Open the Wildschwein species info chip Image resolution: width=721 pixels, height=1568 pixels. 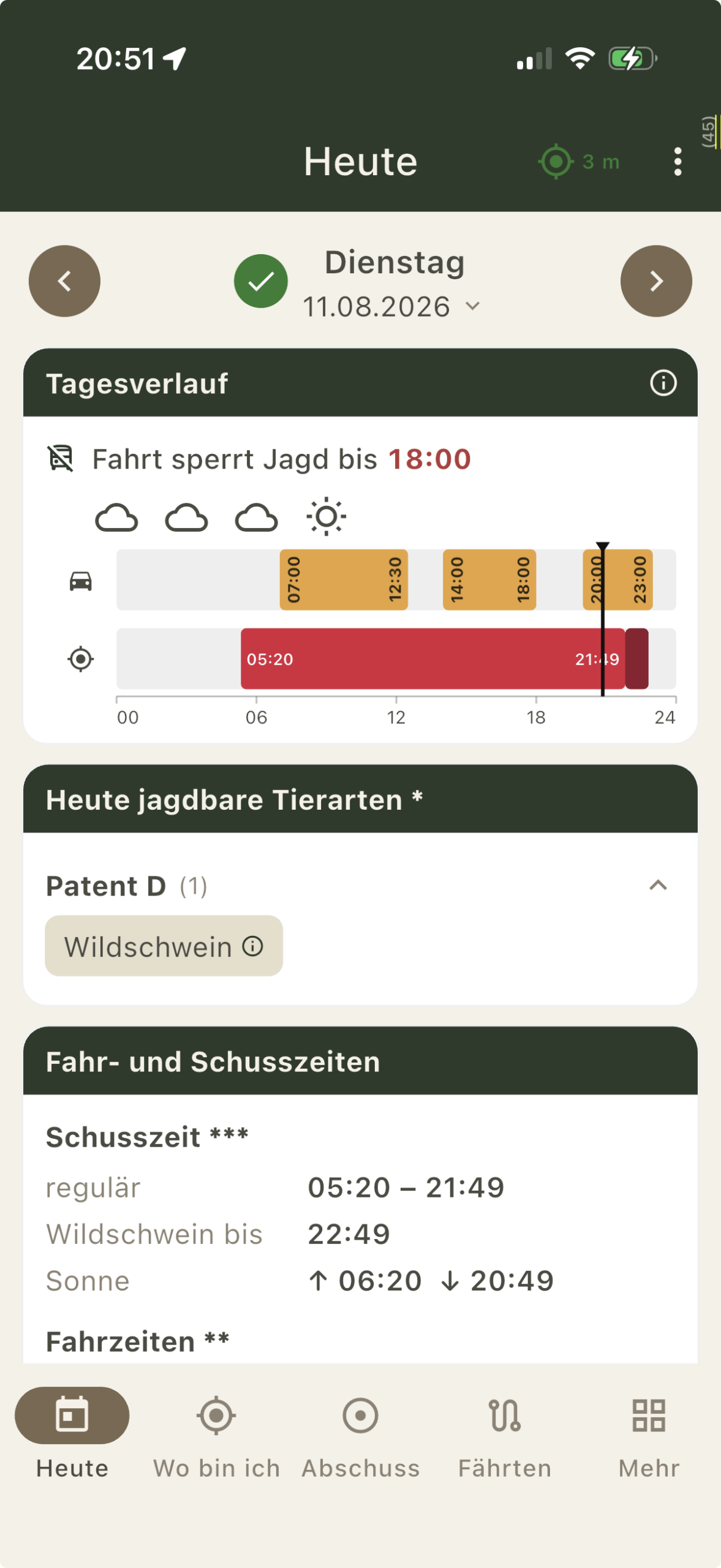tap(164, 946)
